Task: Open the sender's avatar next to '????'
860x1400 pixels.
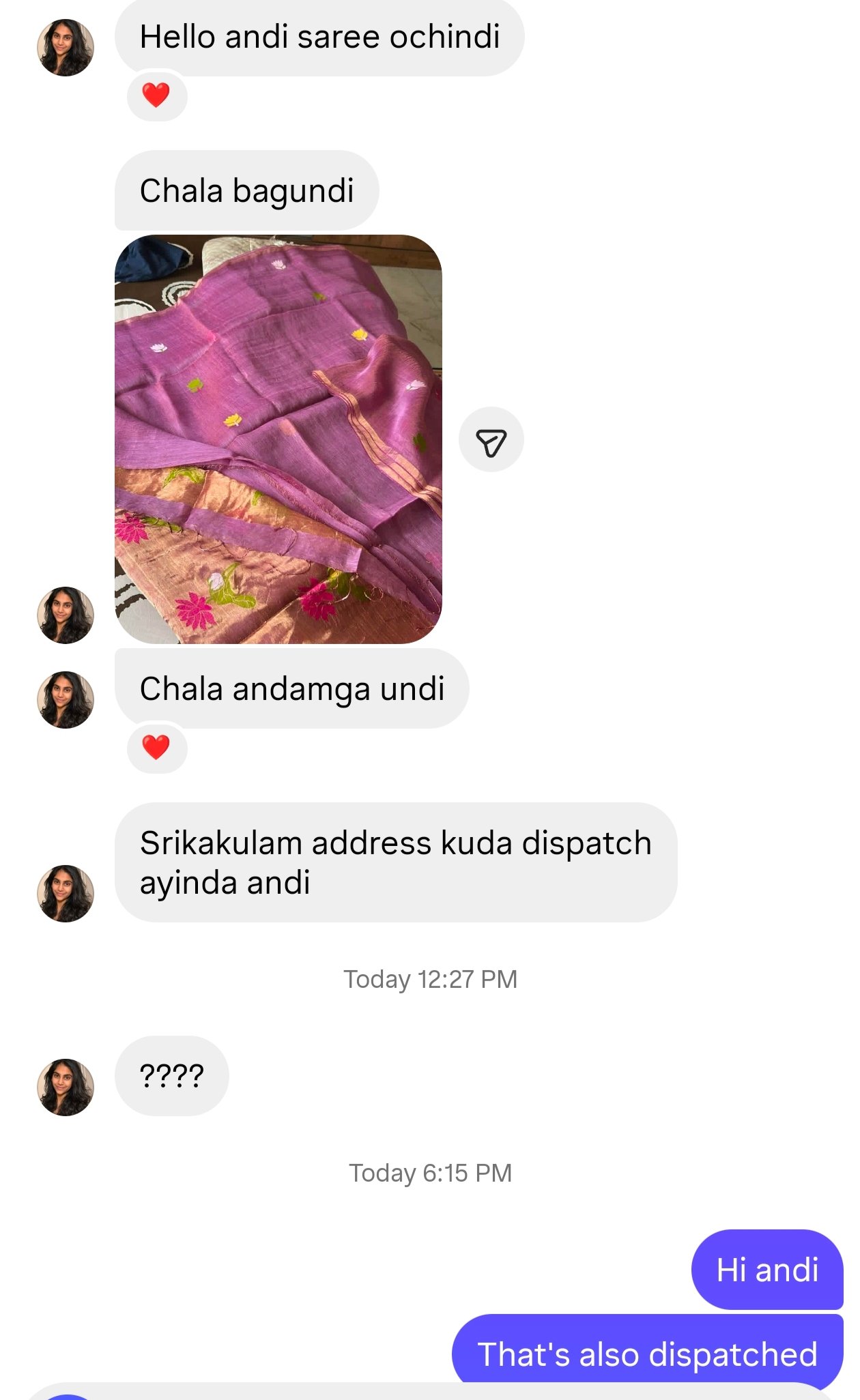Action: [x=66, y=1087]
